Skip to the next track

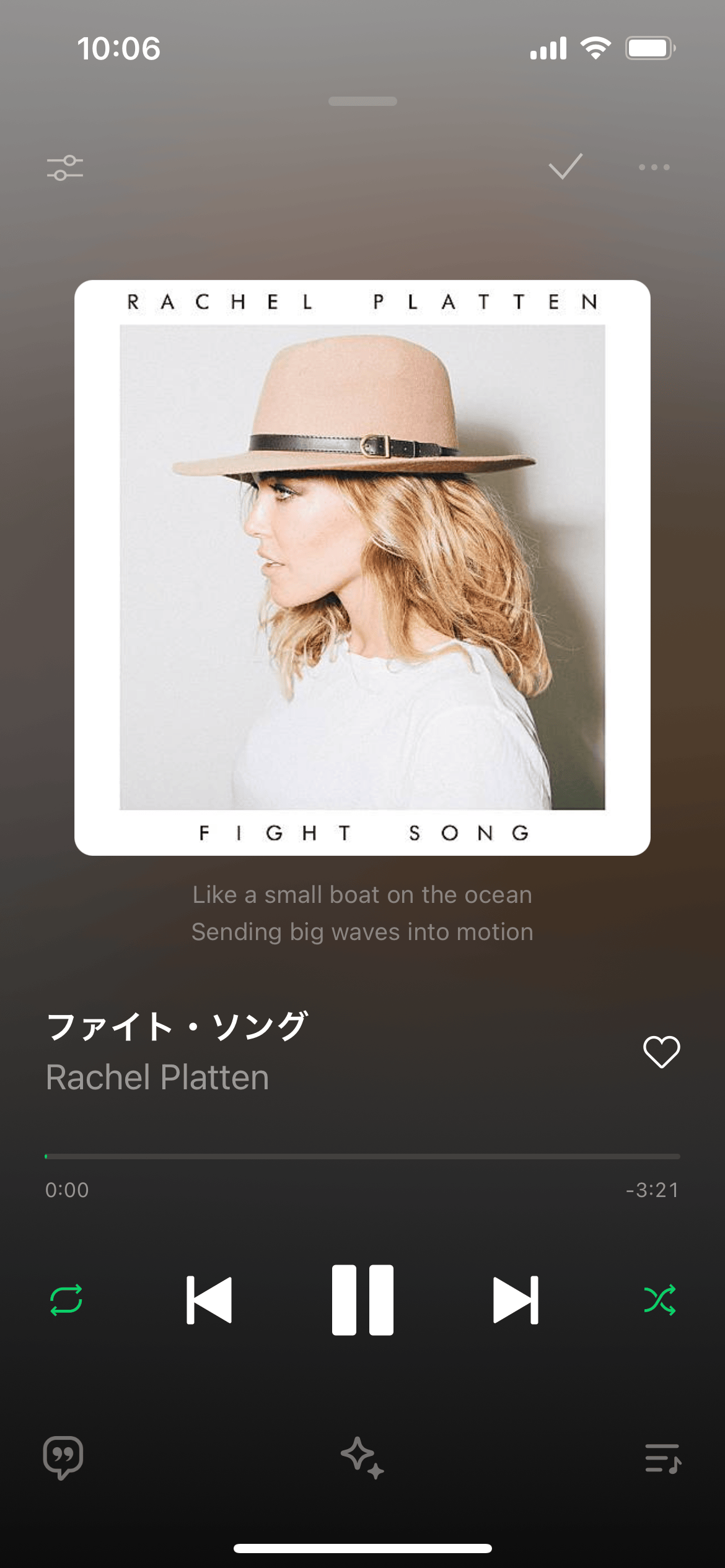click(516, 1300)
